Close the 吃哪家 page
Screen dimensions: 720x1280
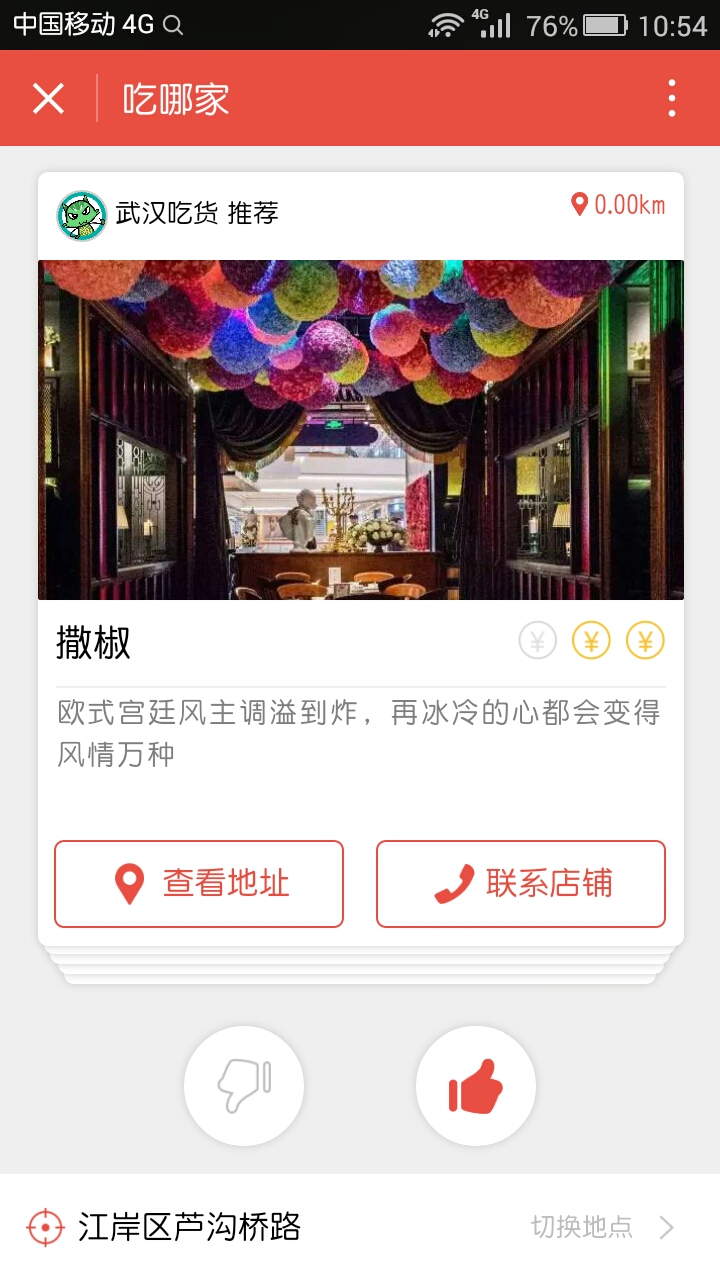click(x=48, y=99)
